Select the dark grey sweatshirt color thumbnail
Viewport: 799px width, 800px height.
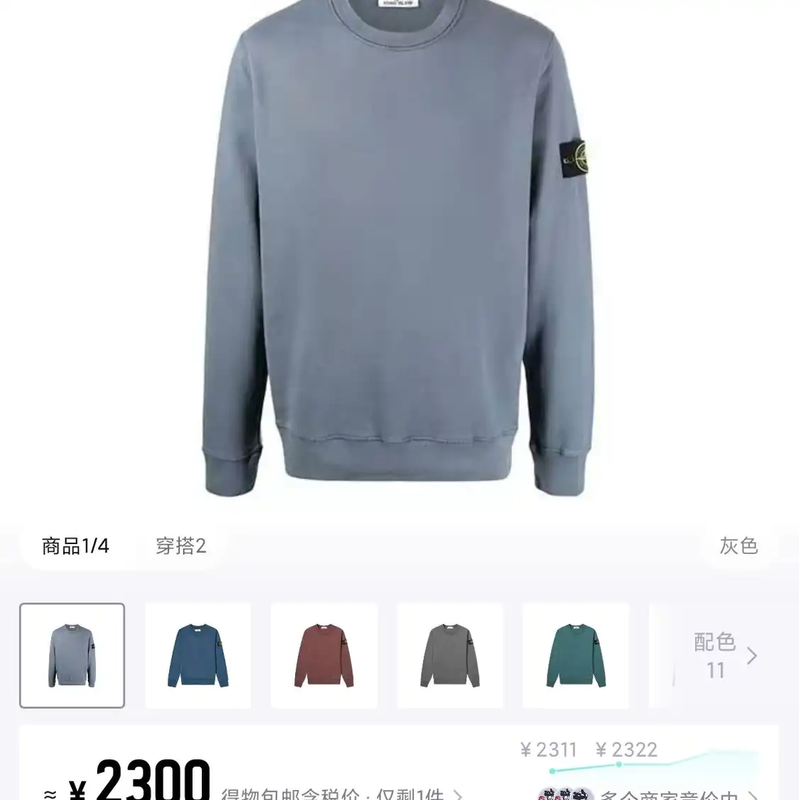[450, 655]
